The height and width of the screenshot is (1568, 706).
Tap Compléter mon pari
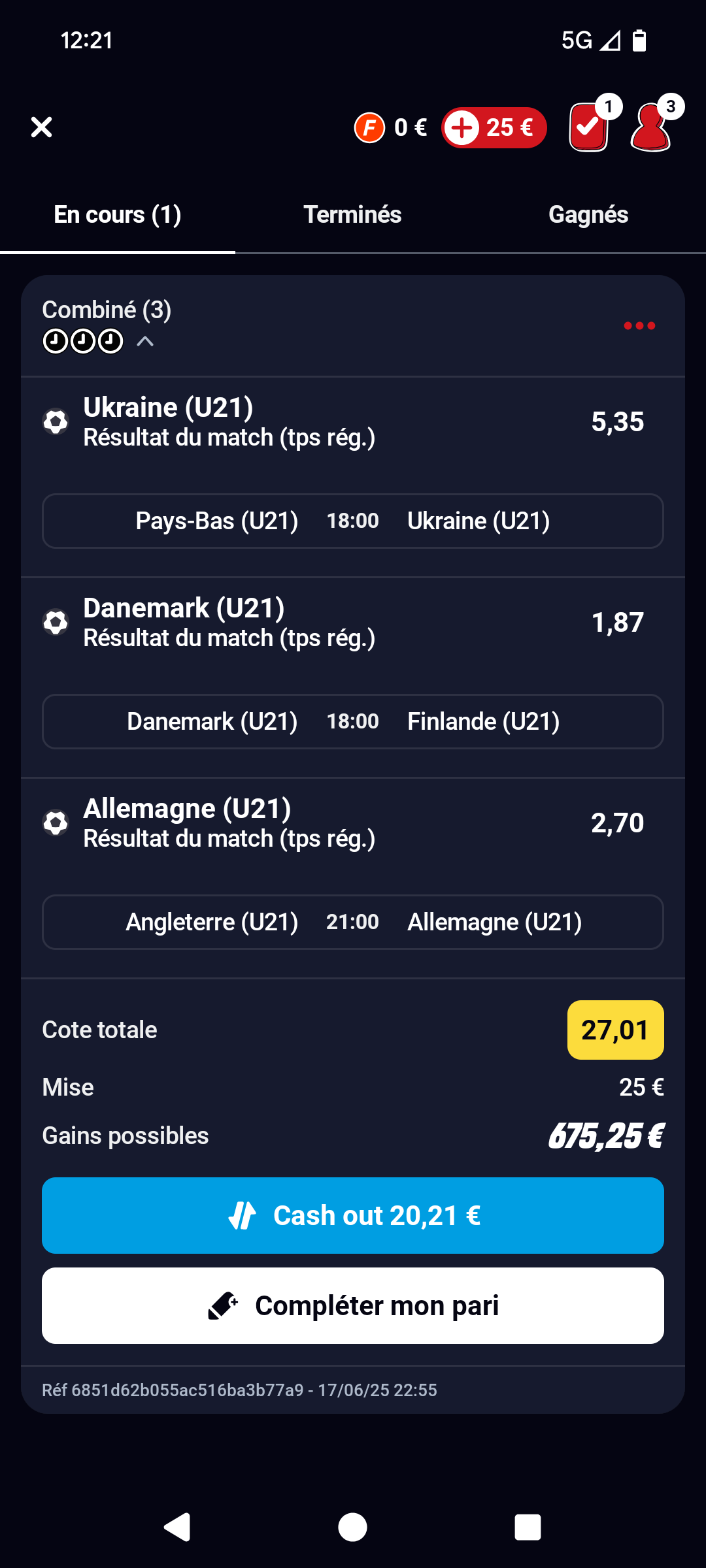click(x=353, y=1305)
